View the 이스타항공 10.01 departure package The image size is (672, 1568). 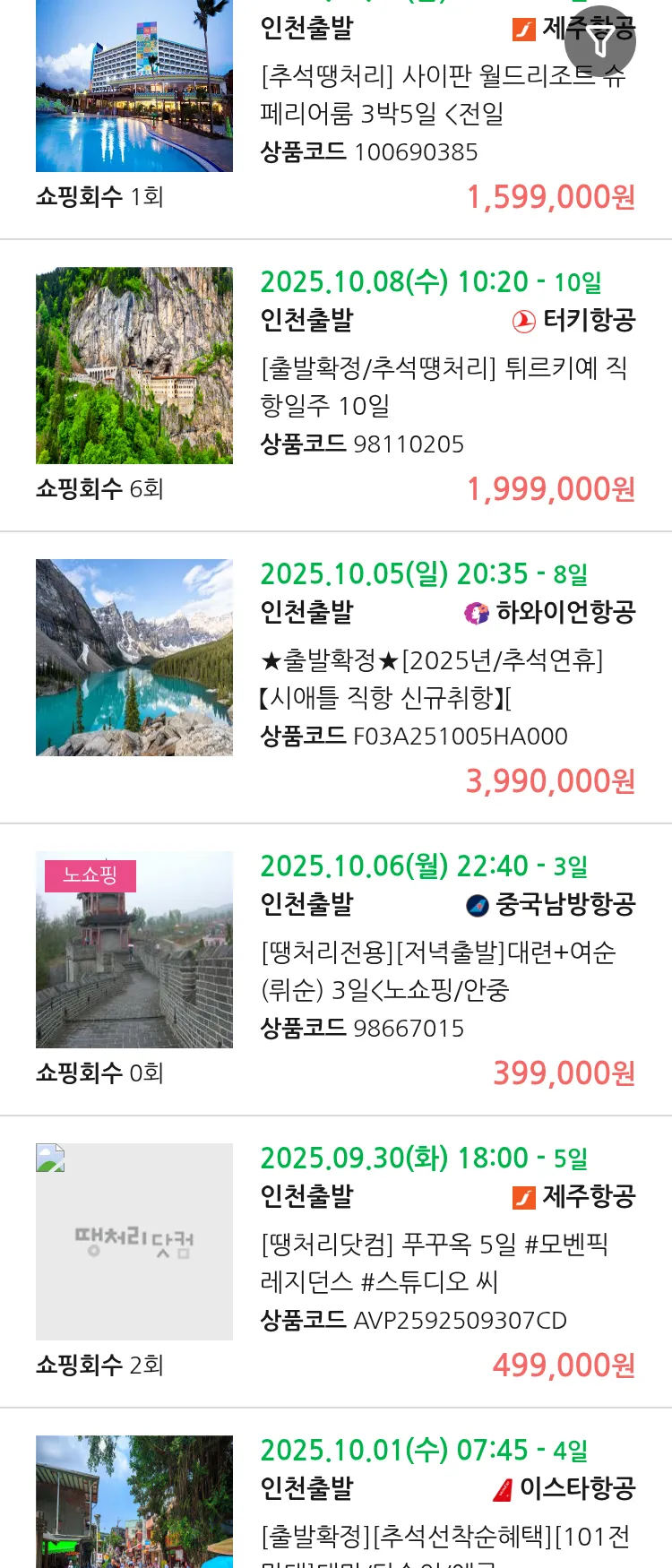click(444, 1537)
